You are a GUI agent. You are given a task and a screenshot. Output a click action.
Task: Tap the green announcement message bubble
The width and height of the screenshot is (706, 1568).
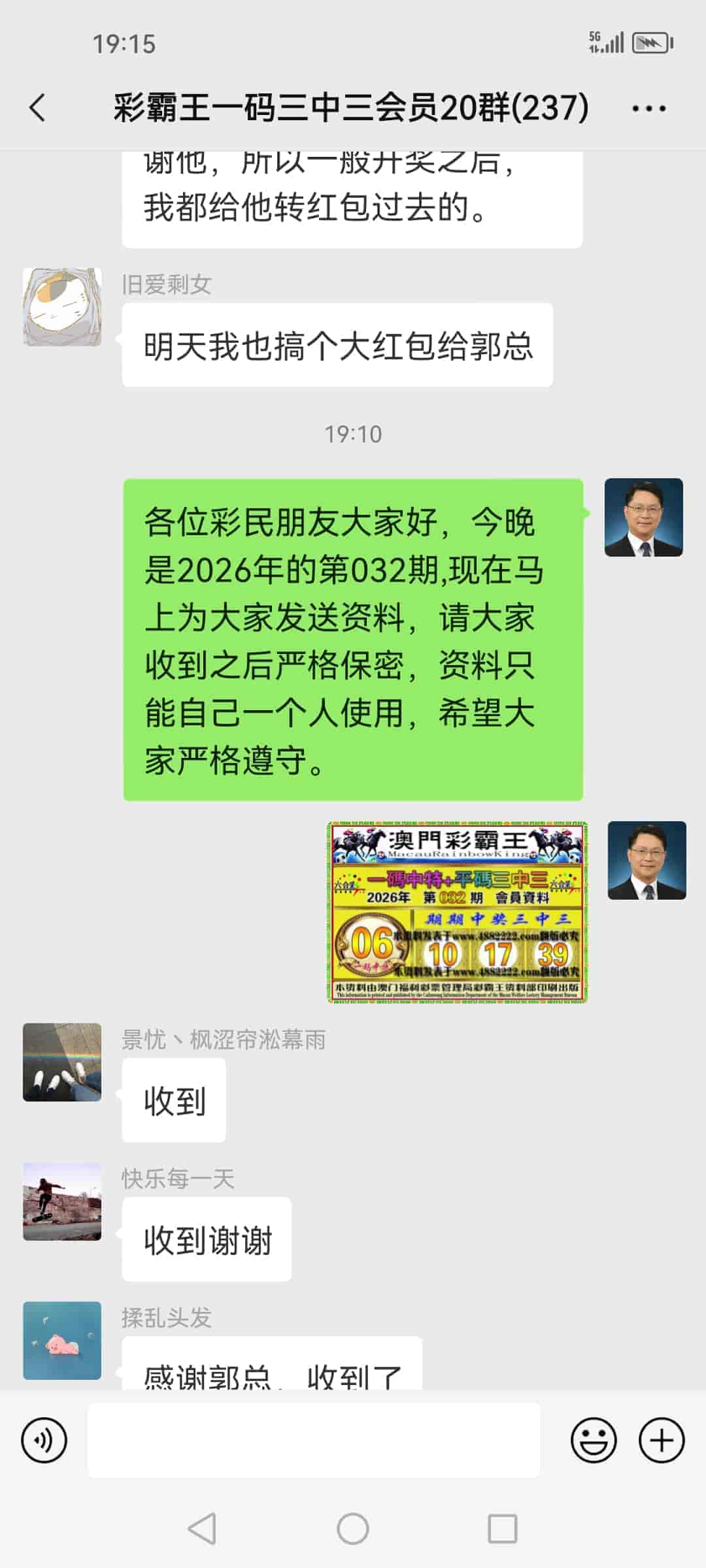tap(351, 637)
